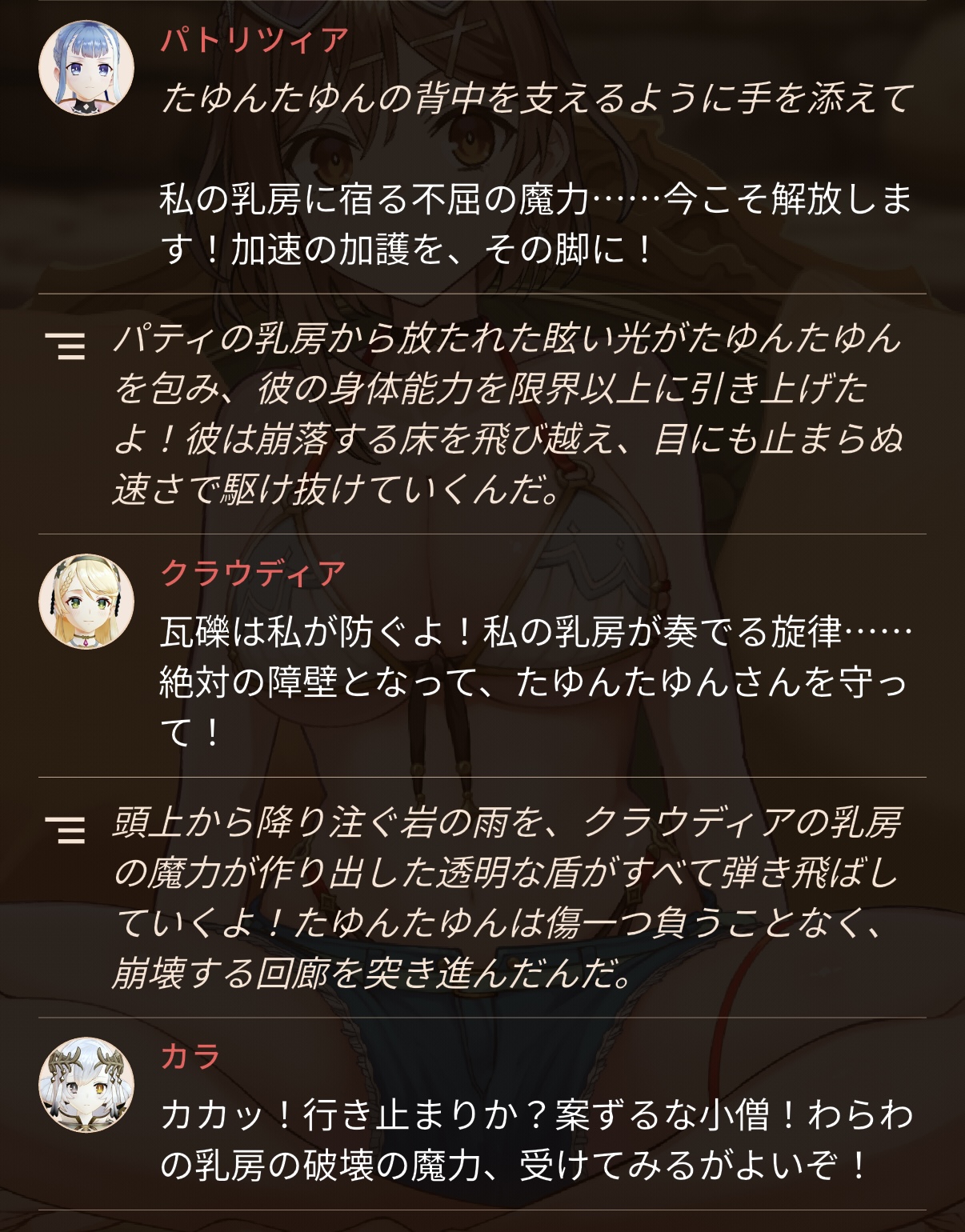
Task: Select the character name パトリツィア
Action: (x=254, y=39)
